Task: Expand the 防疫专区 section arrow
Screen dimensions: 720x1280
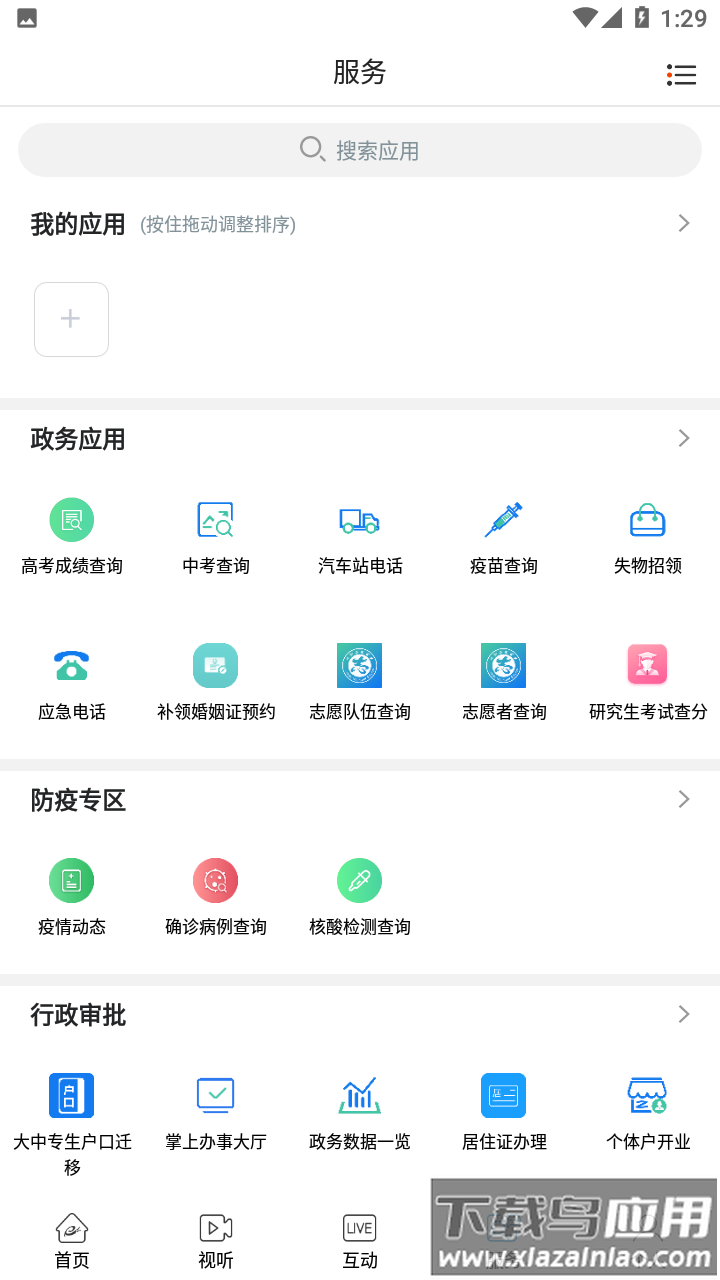Action: click(684, 799)
